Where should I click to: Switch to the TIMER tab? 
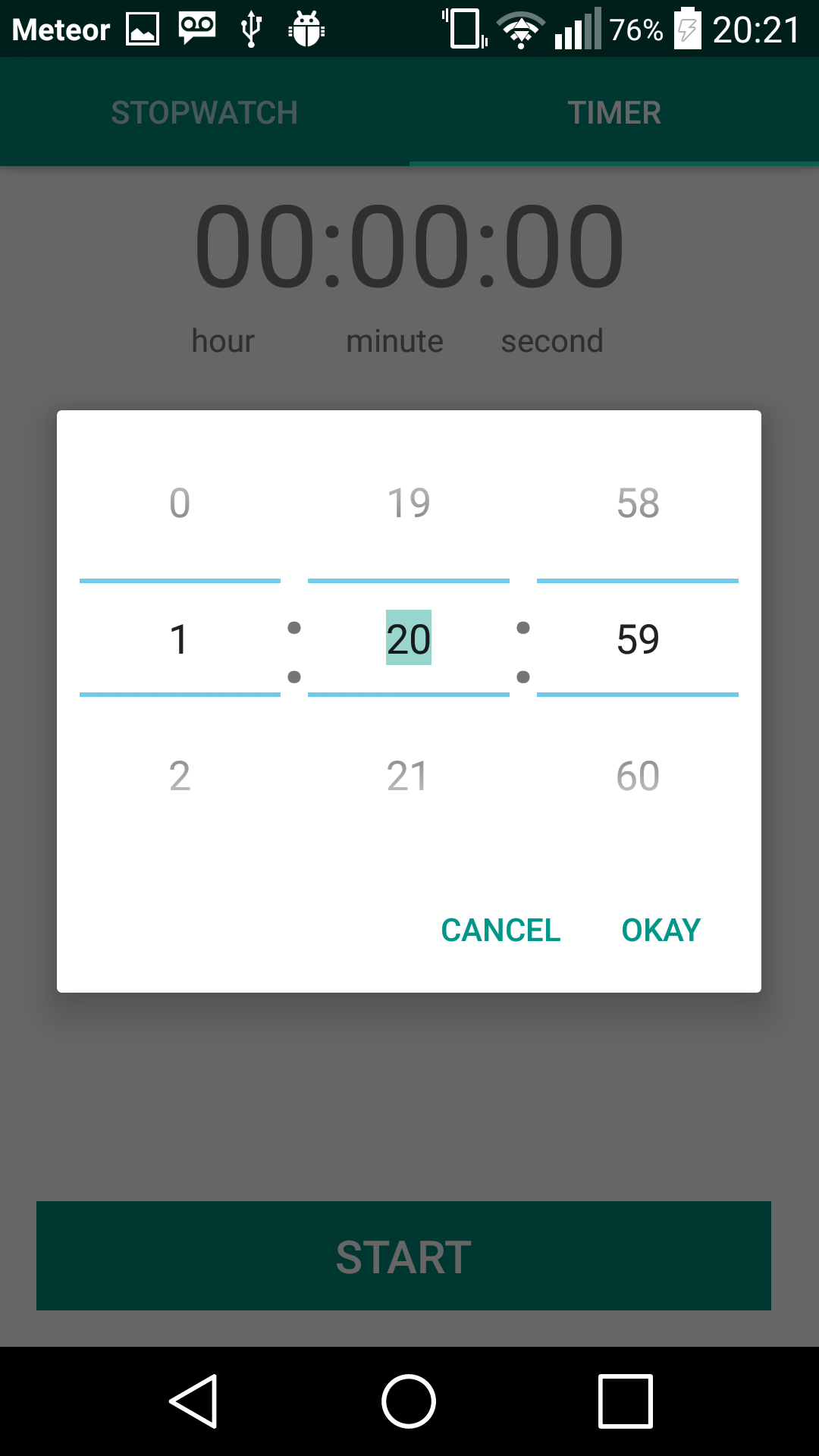pyautogui.click(x=614, y=112)
